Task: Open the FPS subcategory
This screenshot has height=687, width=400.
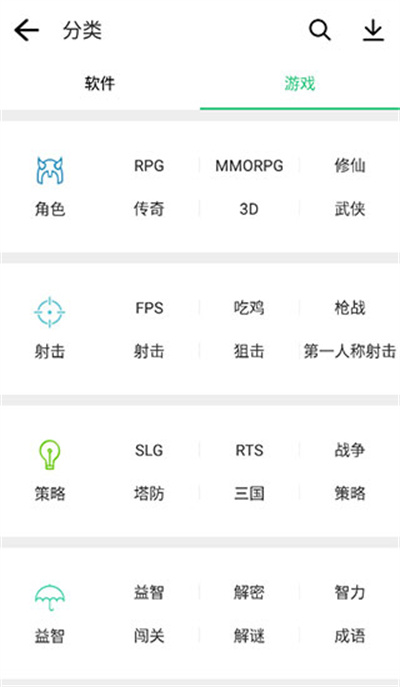Action: pos(149,308)
